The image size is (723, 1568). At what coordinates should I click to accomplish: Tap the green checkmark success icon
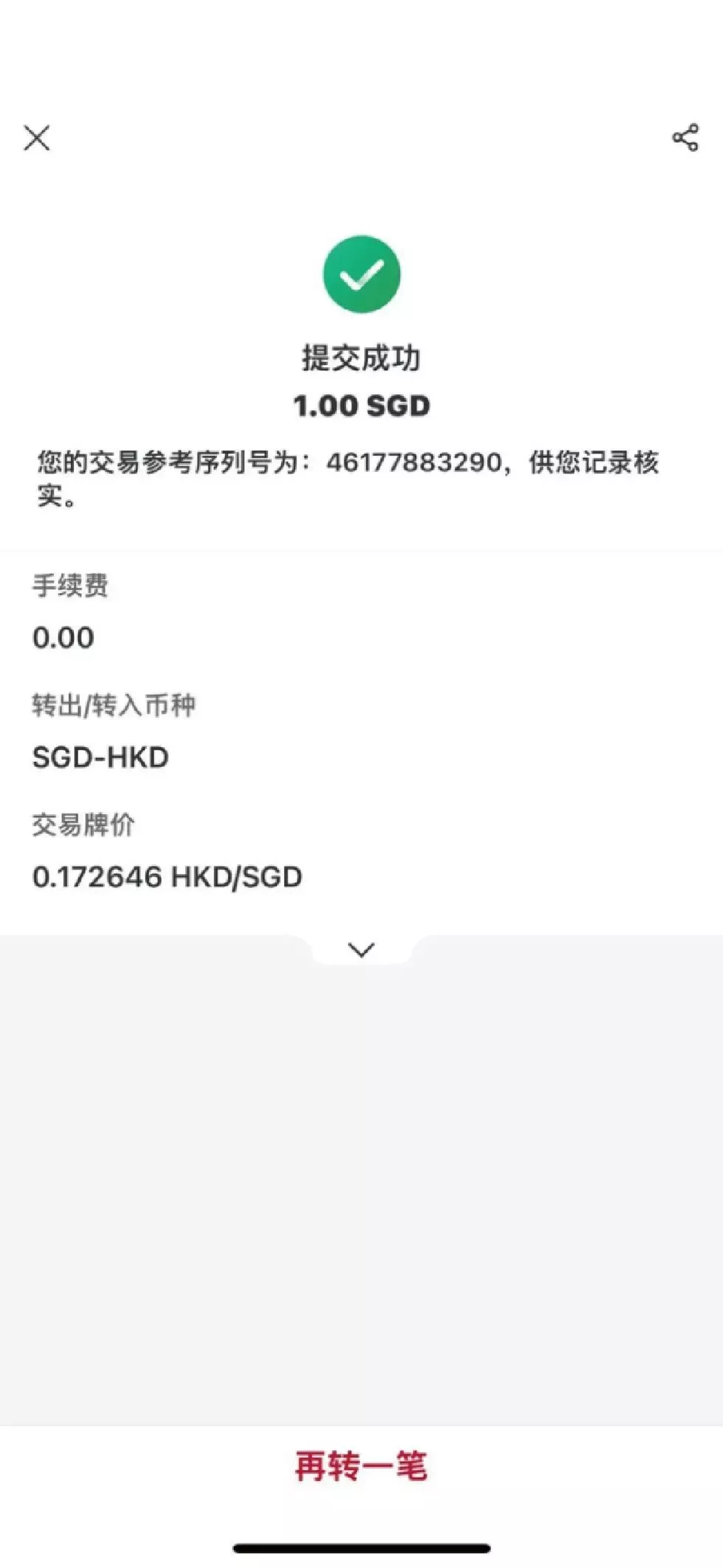click(361, 274)
